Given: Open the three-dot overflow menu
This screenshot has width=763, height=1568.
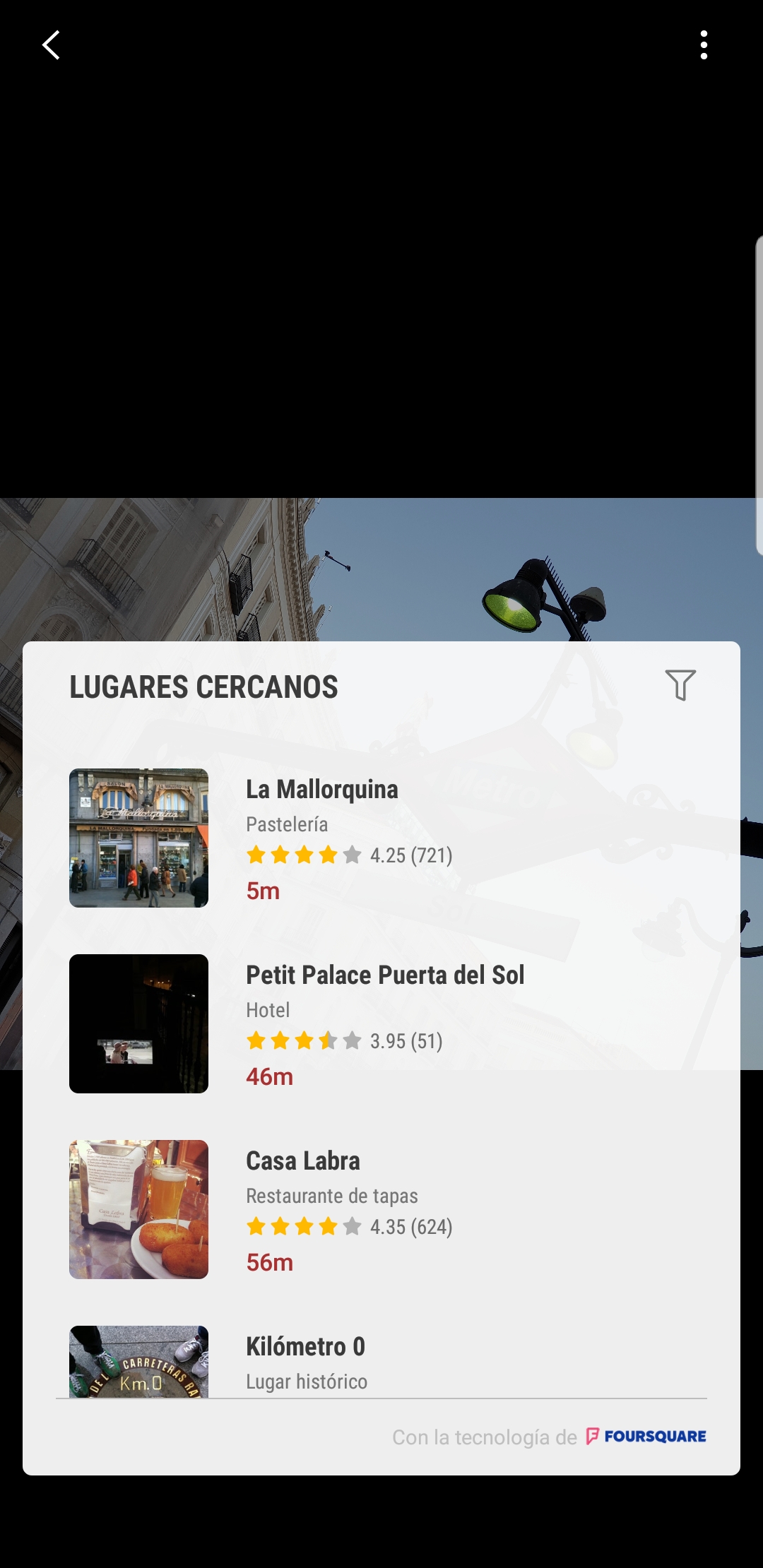Looking at the screenshot, I should [x=704, y=45].
